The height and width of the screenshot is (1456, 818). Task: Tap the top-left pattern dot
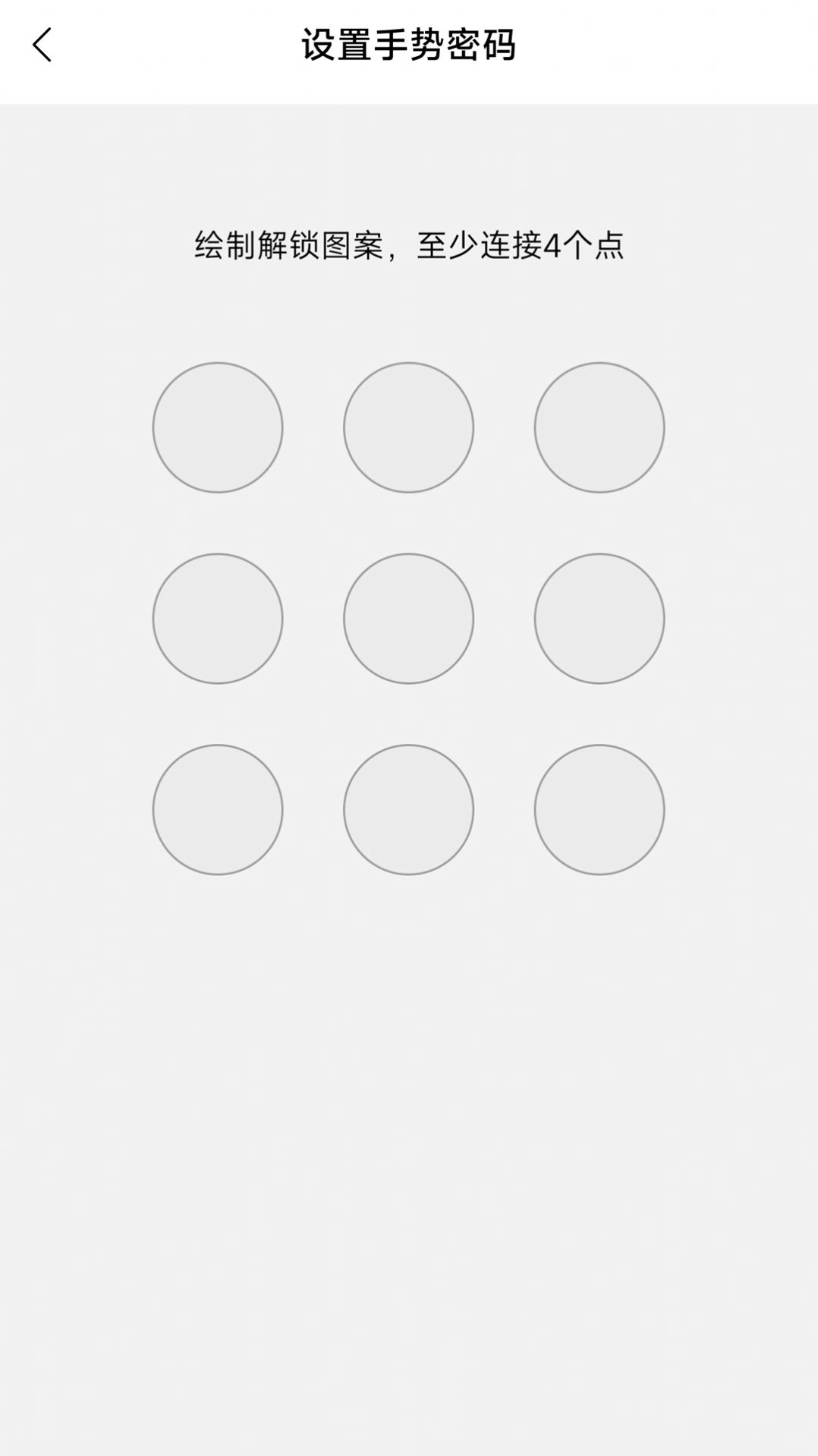pos(218,427)
